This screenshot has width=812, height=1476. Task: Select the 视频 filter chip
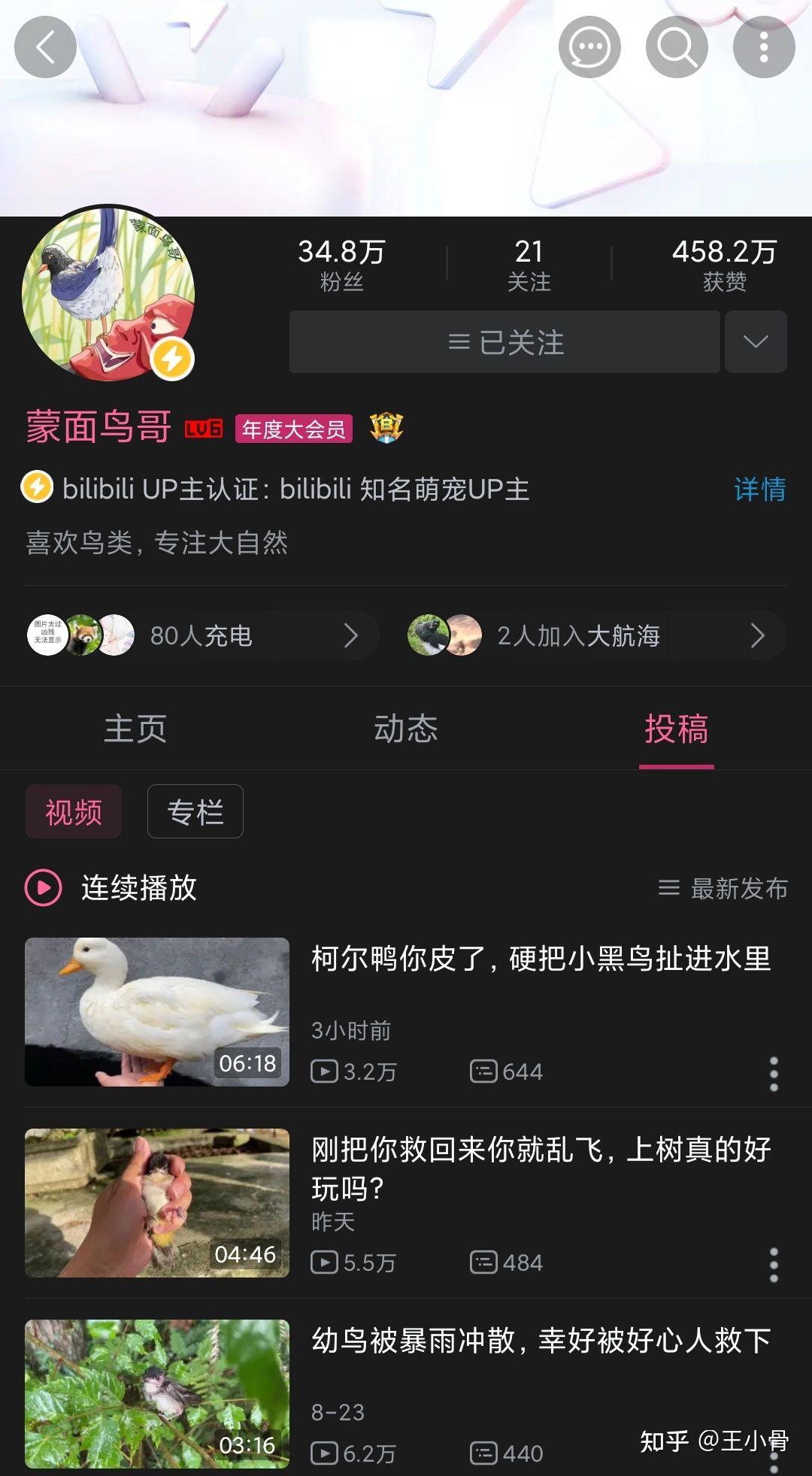(x=73, y=811)
